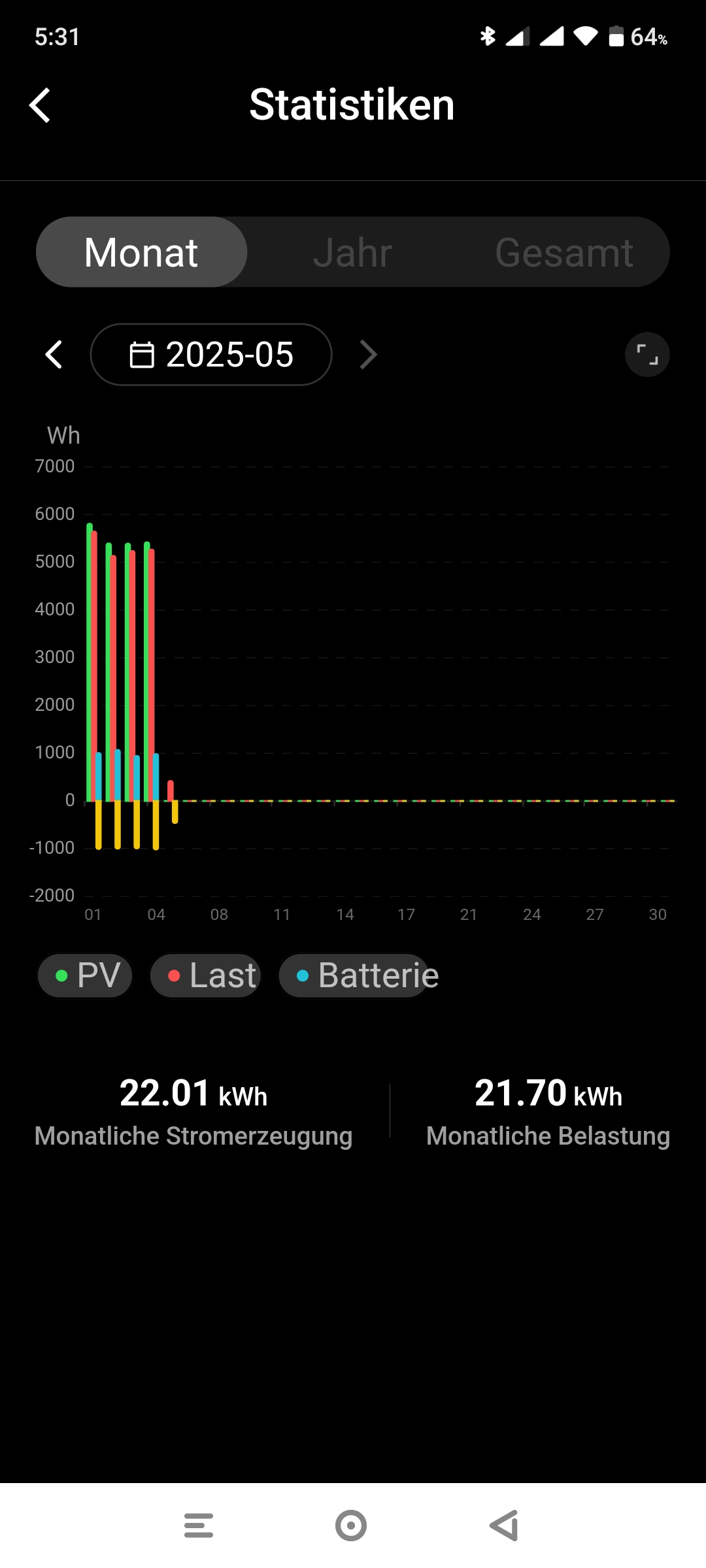Switch to the Jahr tab
Viewport: 706px width, 1568px height.
pyautogui.click(x=353, y=252)
